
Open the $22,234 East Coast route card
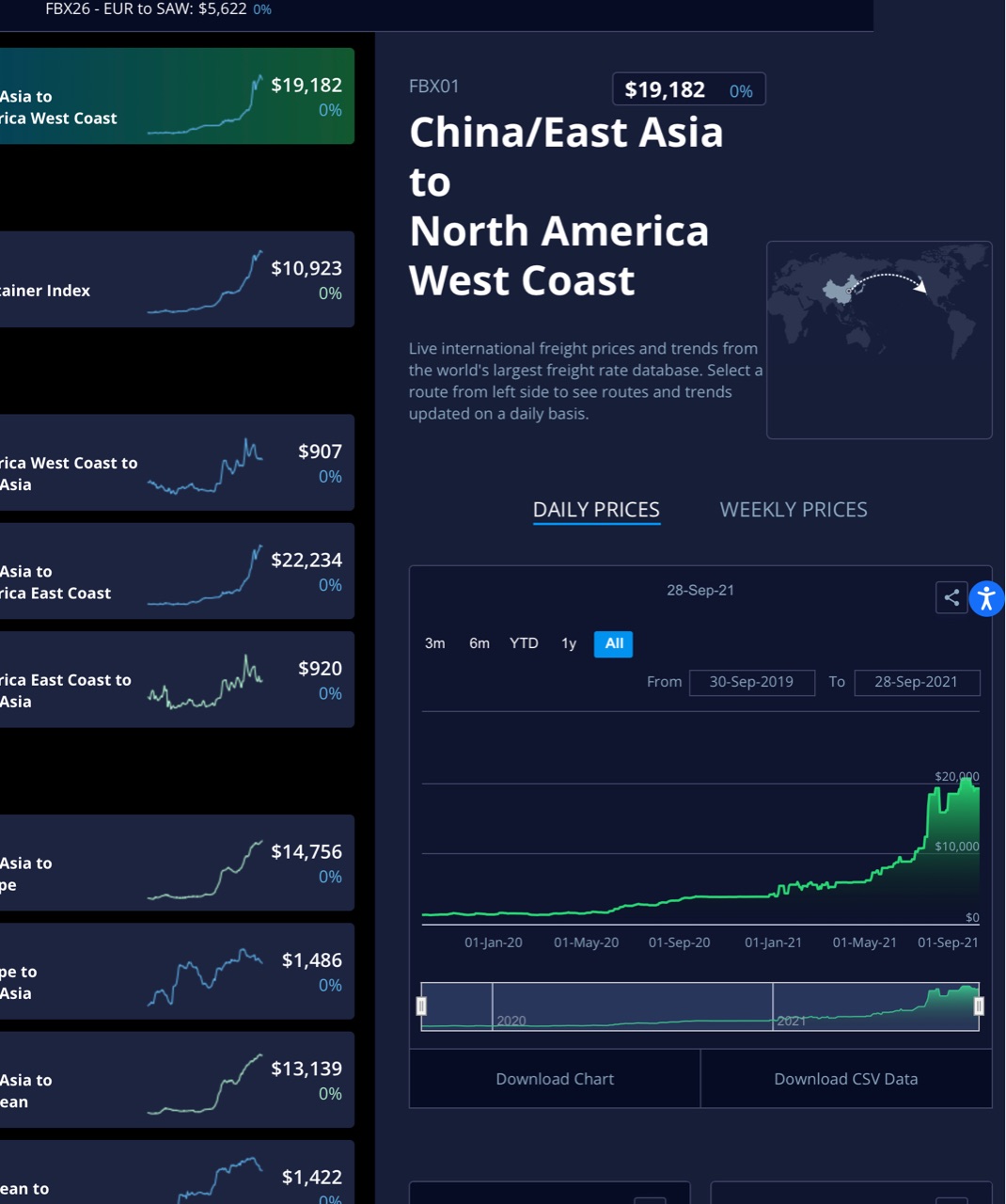(177, 571)
